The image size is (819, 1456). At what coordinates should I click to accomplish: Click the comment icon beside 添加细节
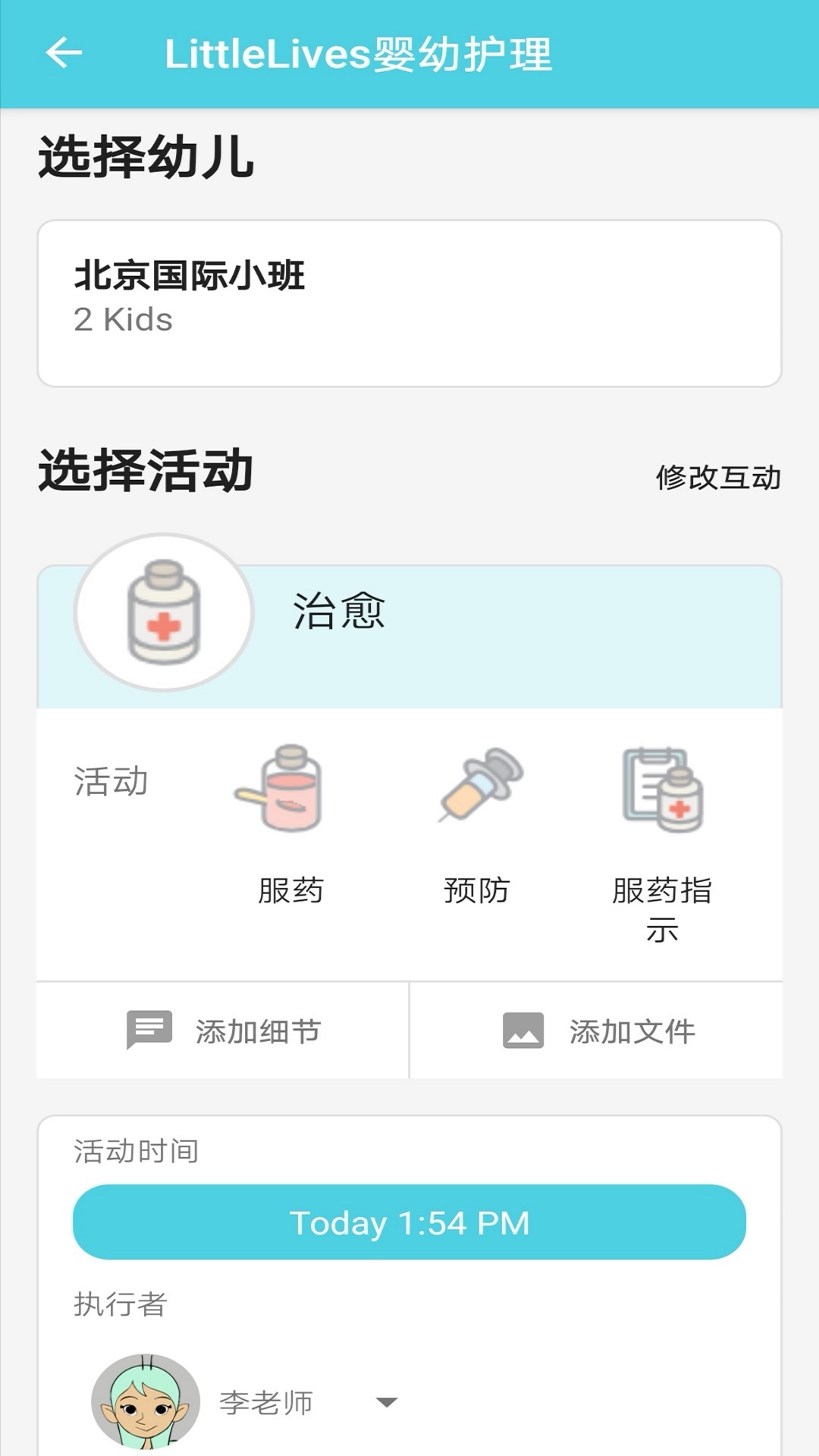[x=149, y=1030]
